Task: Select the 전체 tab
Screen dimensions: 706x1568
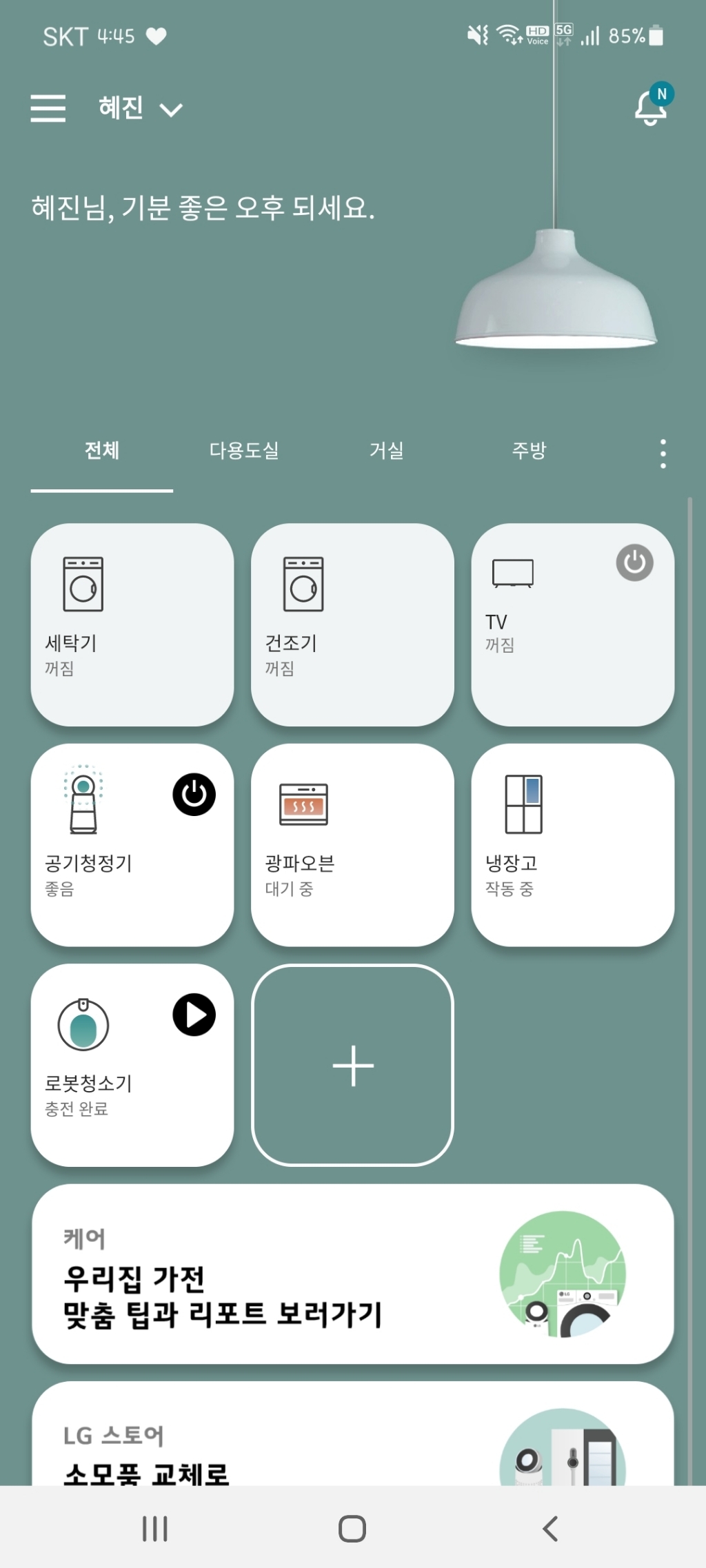Action: click(x=102, y=451)
